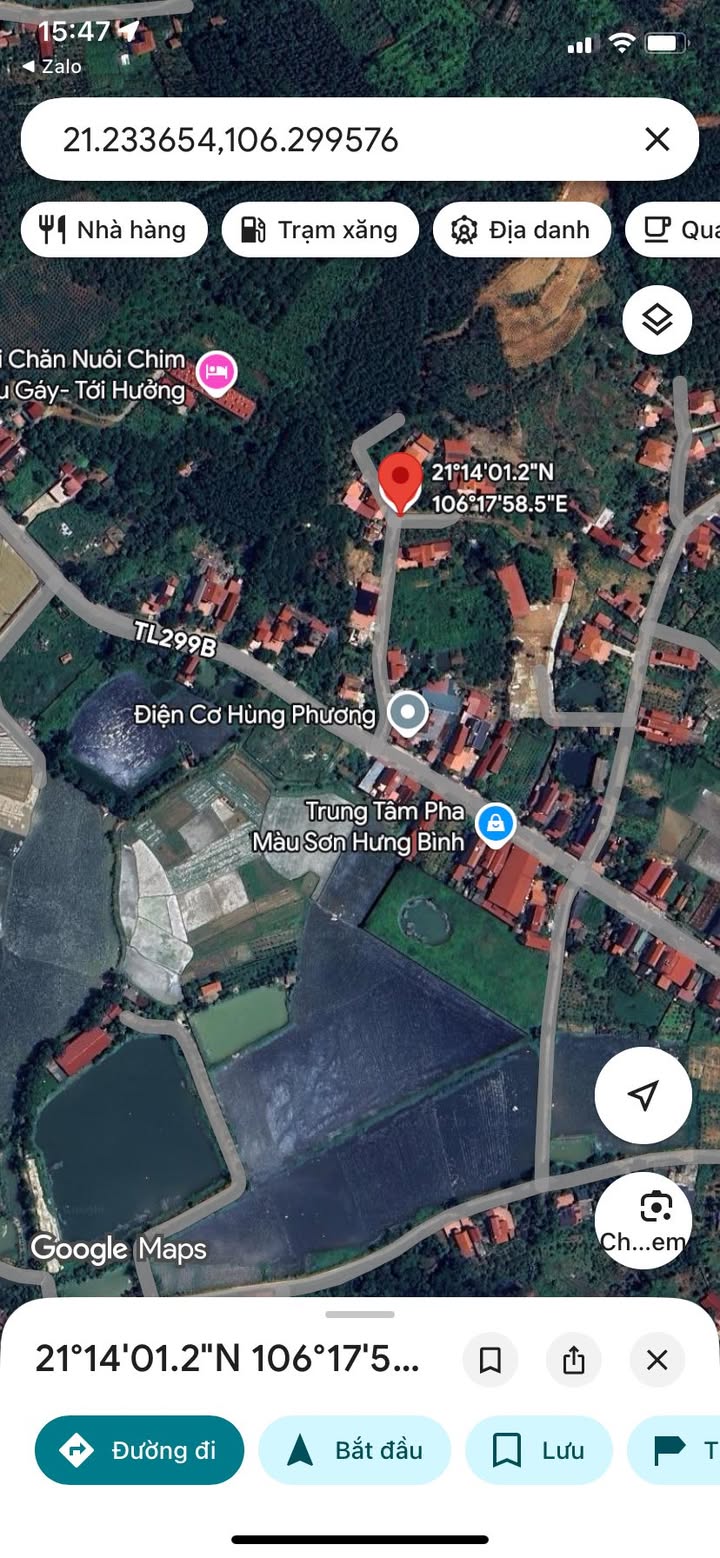This screenshot has height=1558, width=720.
Task: Share the dropped pin location
Action: tap(573, 1360)
